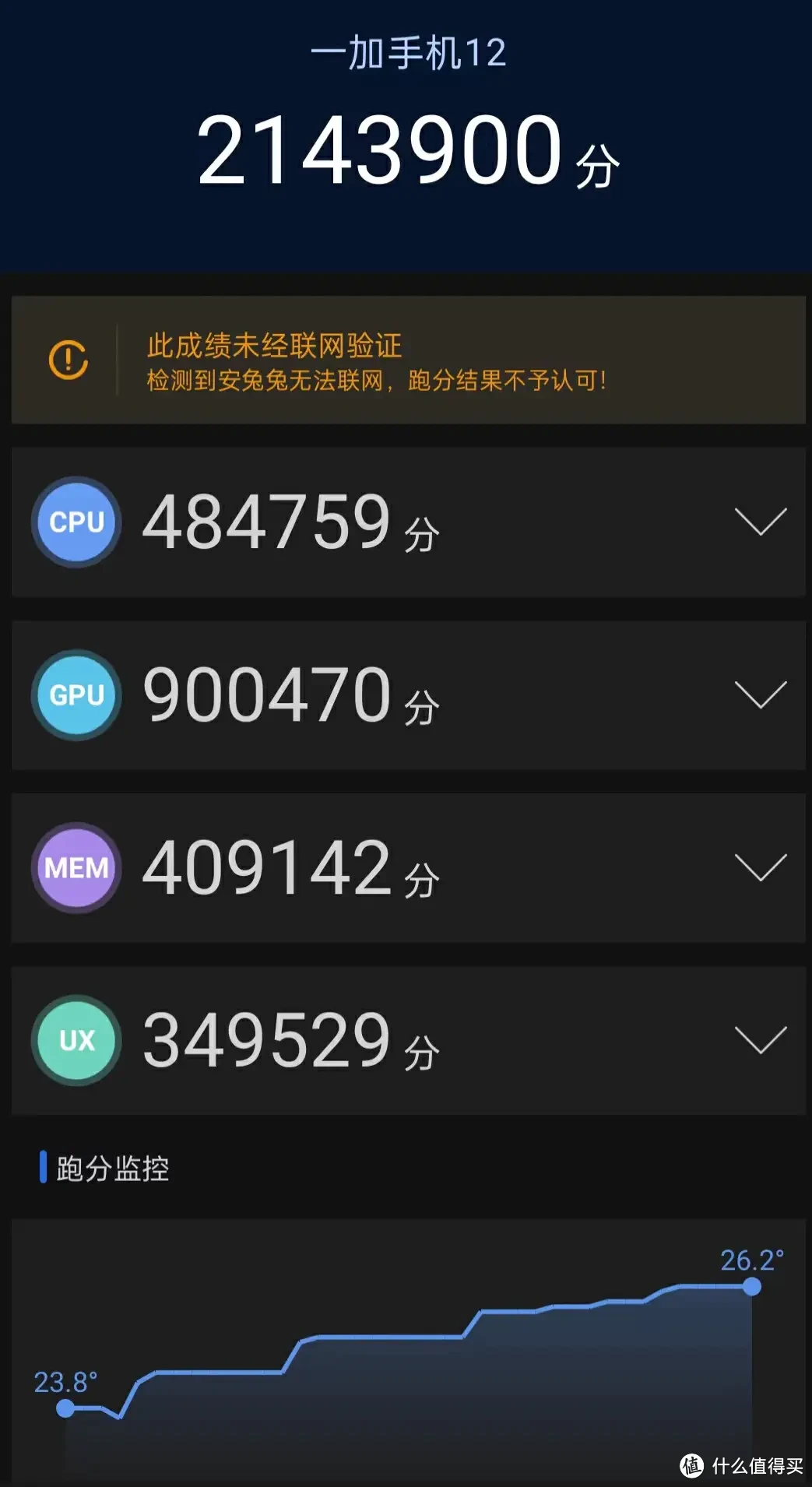Click the blue bar icon beside 跑分监控
The height and width of the screenshot is (1487, 812).
click(44, 1165)
